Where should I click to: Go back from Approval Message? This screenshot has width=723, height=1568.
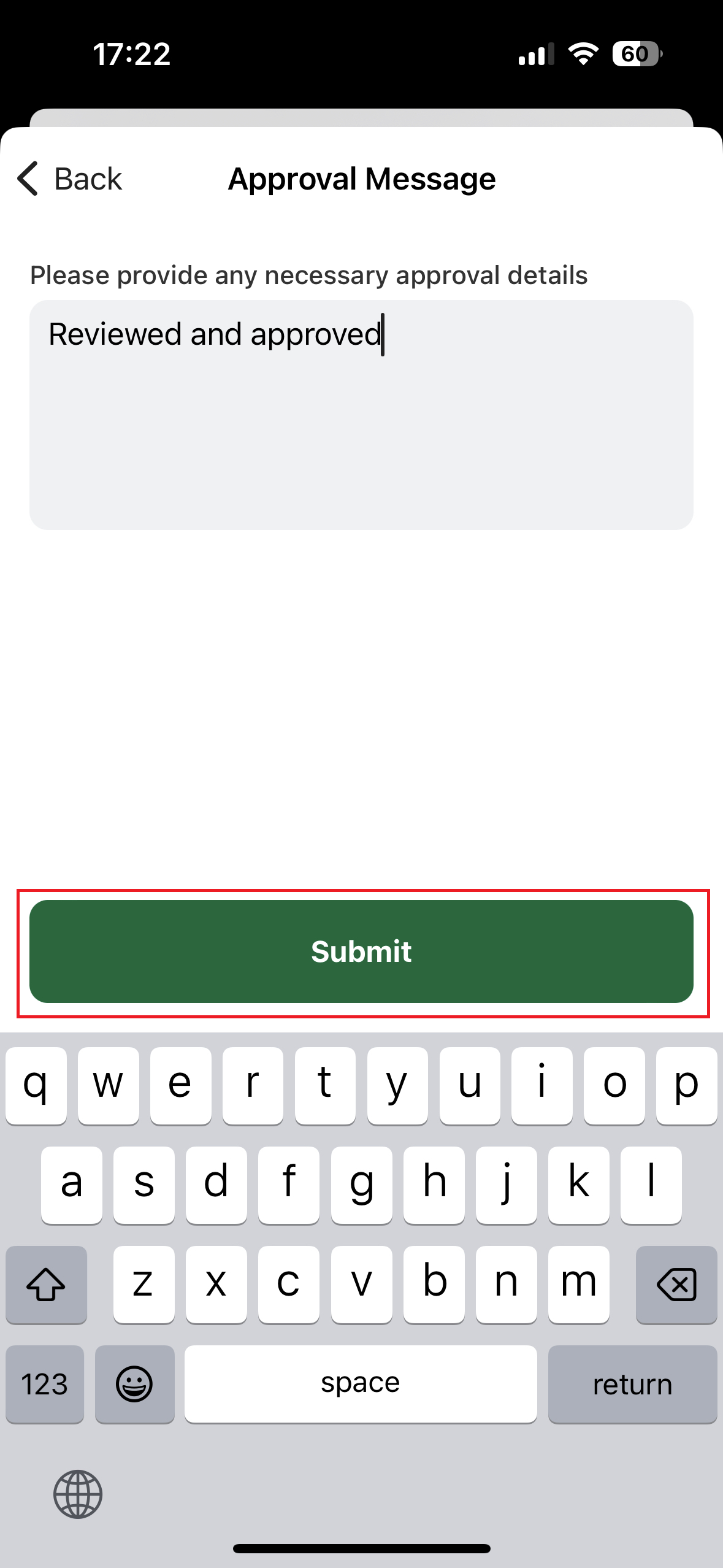(69, 179)
